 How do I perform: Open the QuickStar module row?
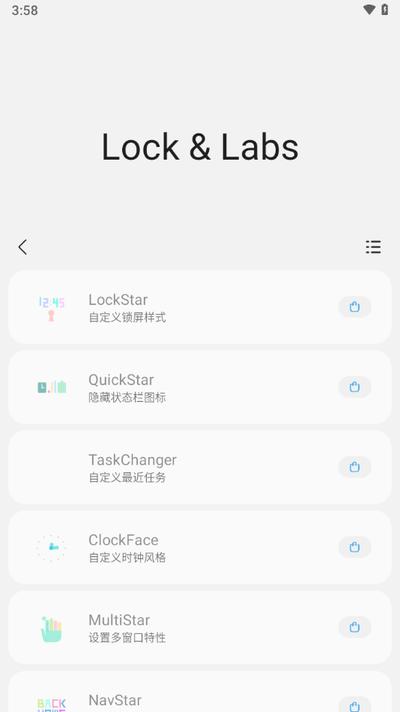pos(200,387)
